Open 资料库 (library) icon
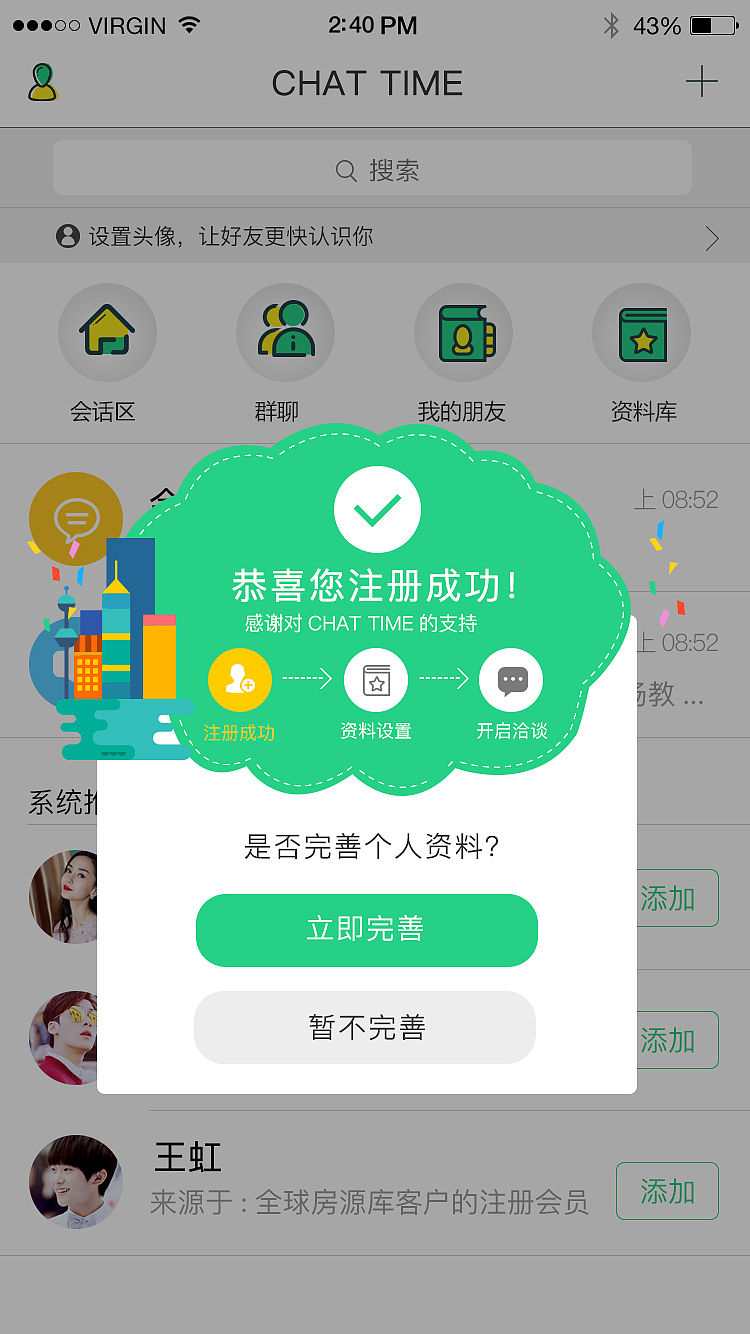Image resolution: width=750 pixels, height=1334 pixels. click(641, 332)
